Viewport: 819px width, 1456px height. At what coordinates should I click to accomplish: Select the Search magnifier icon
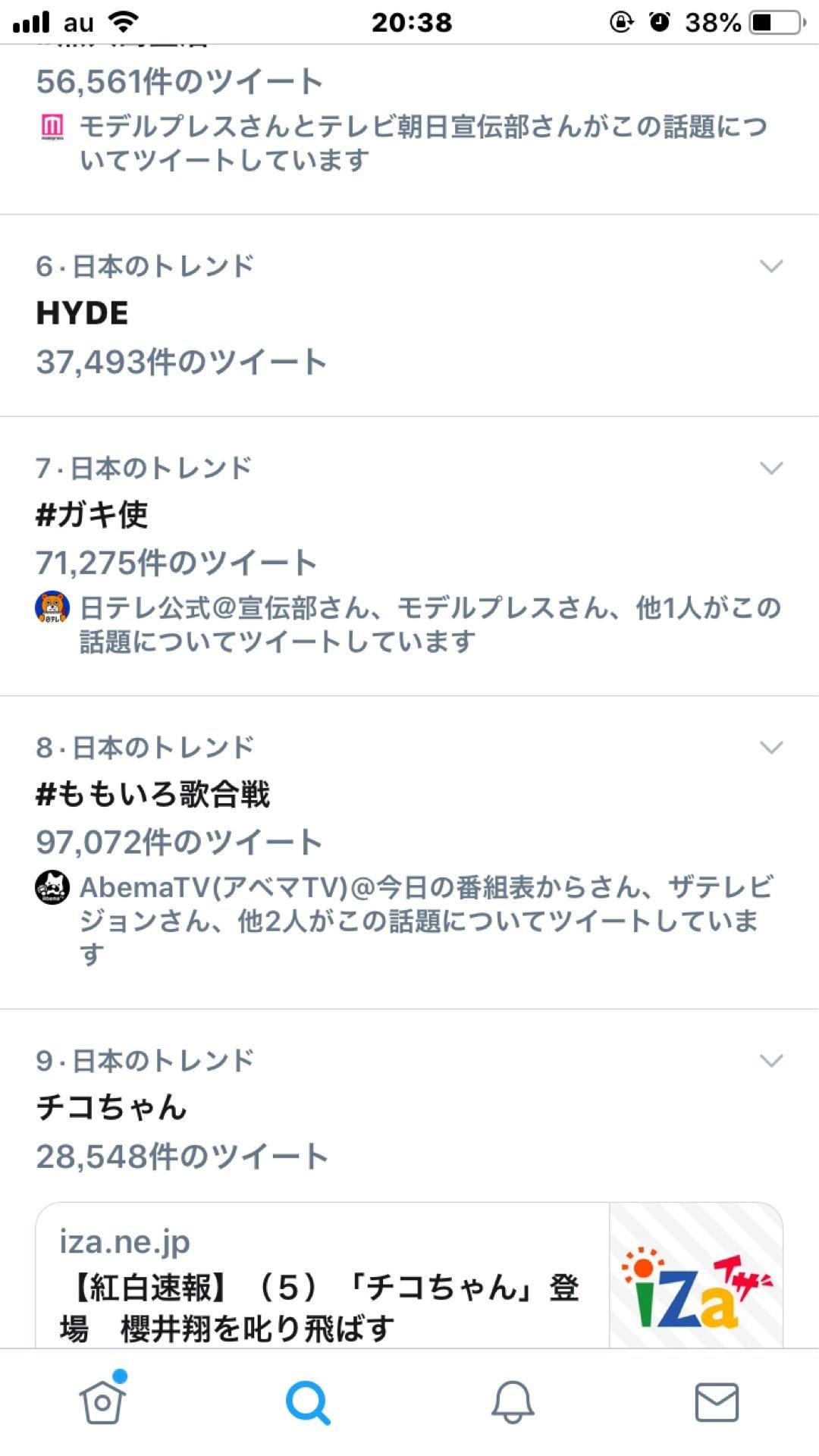point(307,1401)
